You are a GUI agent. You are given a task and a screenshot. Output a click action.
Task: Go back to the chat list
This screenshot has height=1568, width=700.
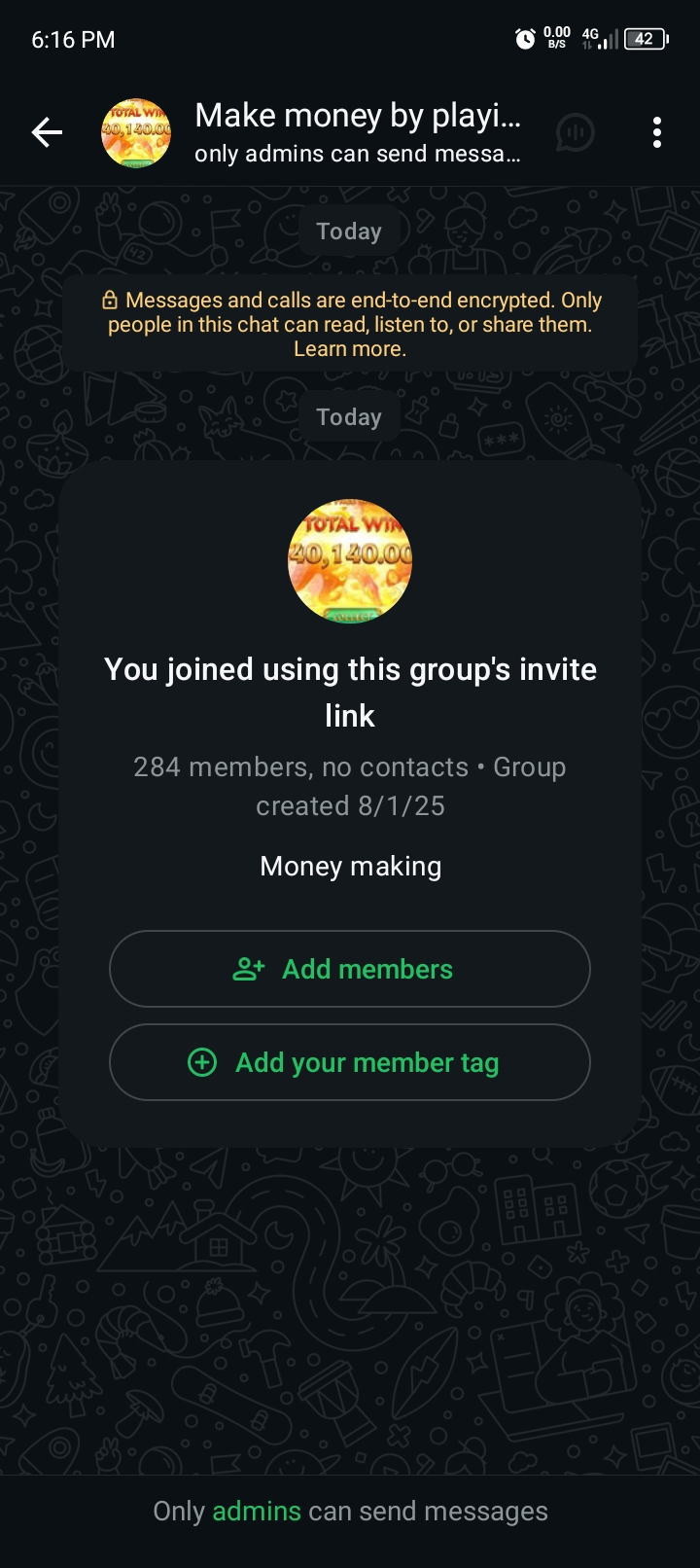[x=47, y=132]
